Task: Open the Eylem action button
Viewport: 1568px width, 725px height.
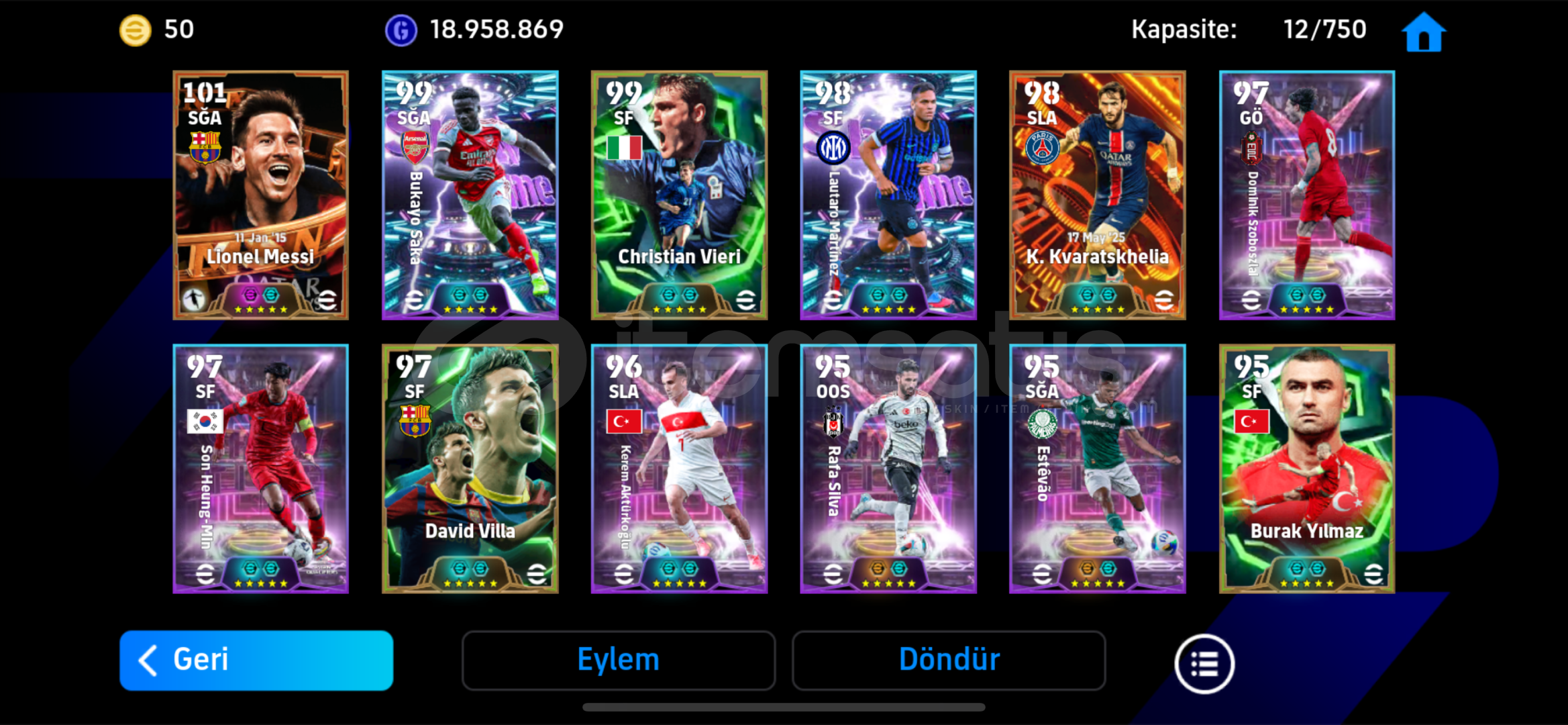Action: pos(618,660)
